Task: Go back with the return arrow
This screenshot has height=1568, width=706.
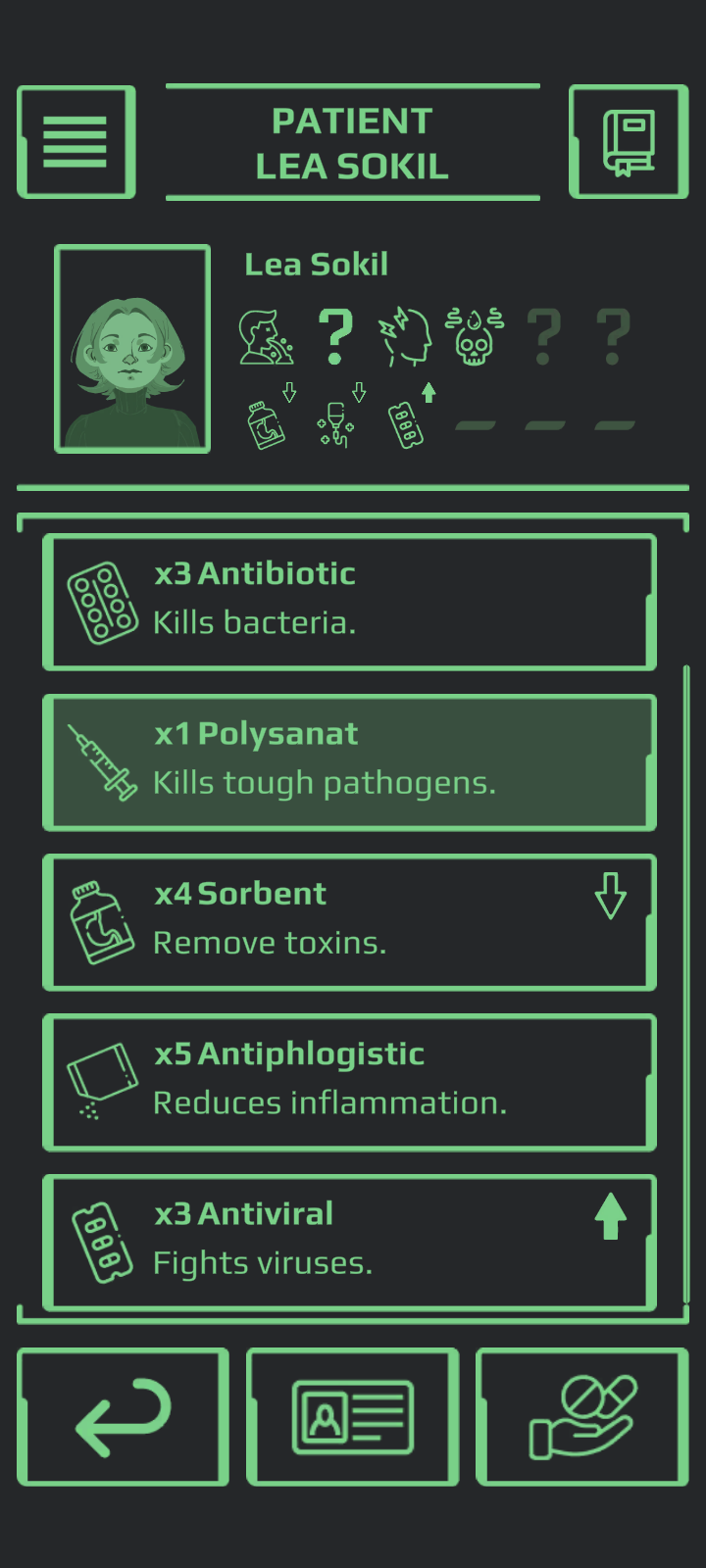Action: pos(124,1417)
